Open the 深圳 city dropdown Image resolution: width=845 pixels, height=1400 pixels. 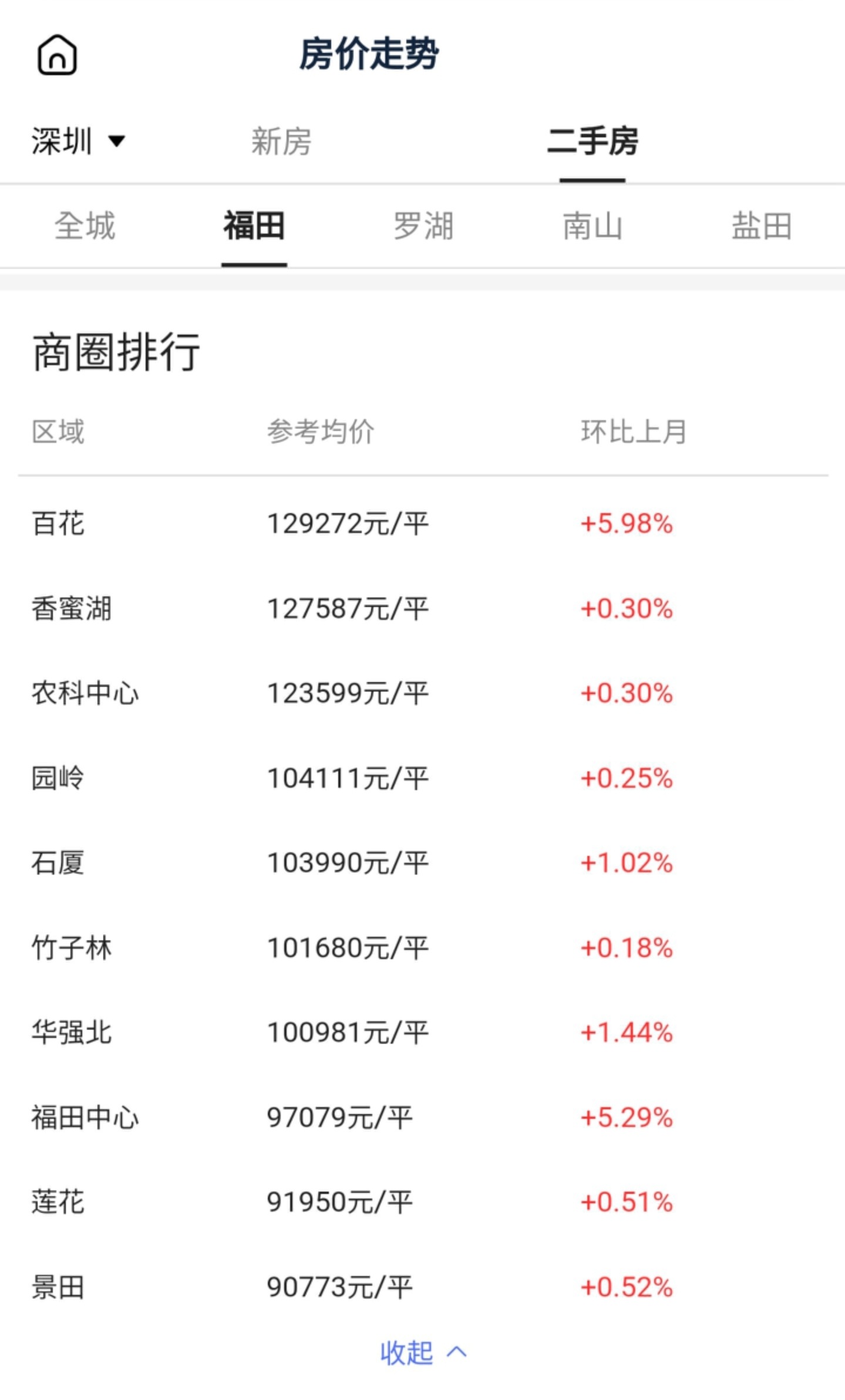tap(78, 141)
